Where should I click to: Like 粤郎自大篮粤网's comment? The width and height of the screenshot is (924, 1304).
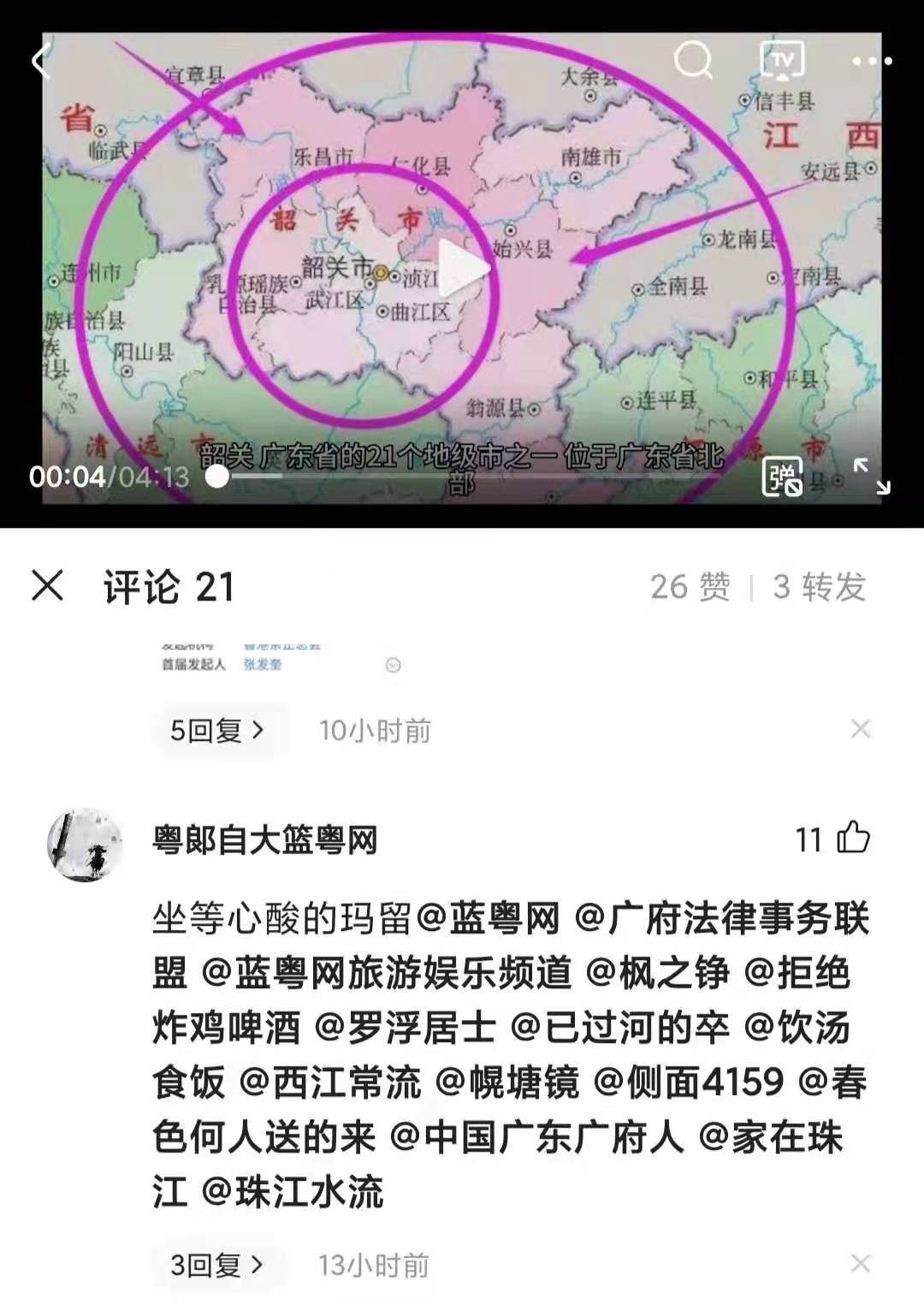[x=852, y=838]
